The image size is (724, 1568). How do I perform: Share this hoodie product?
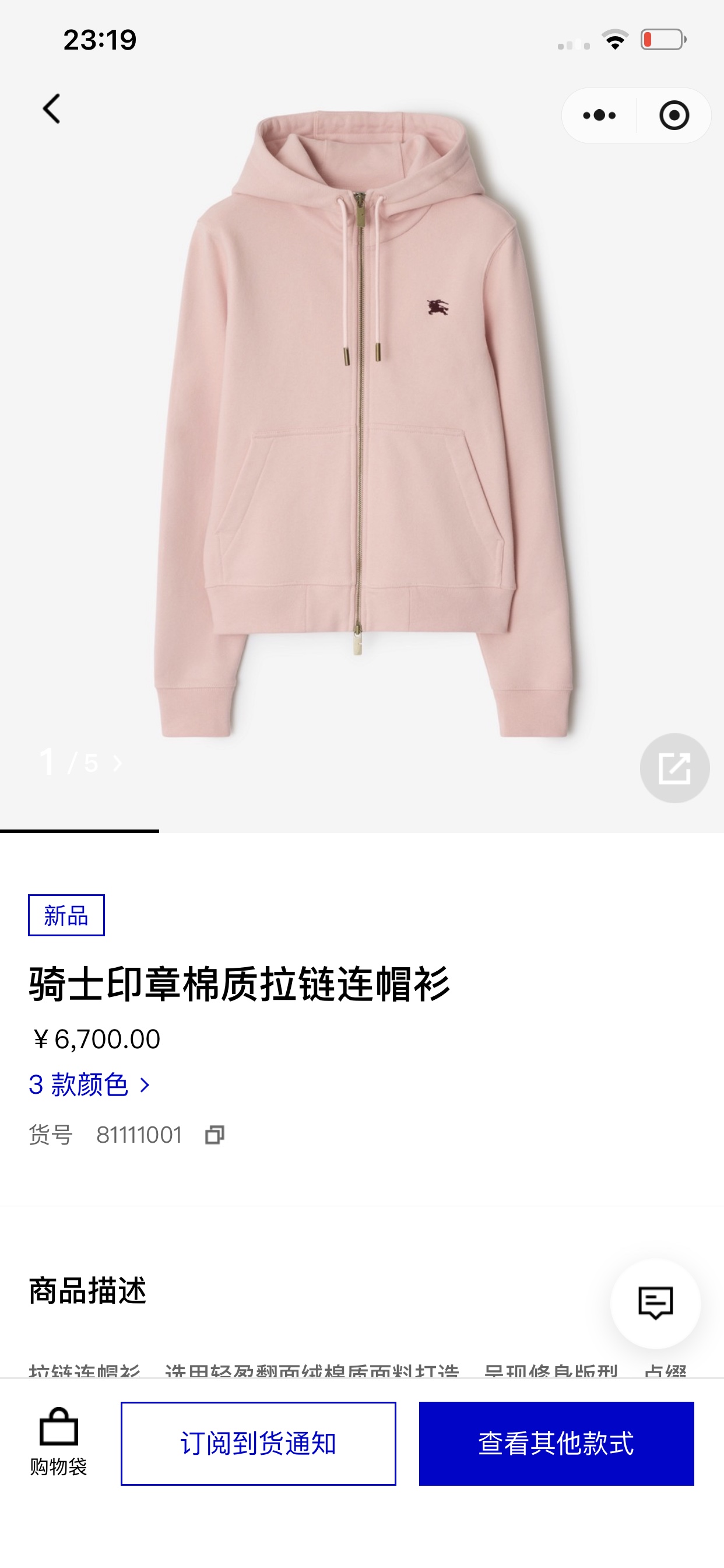tap(674, 768)
